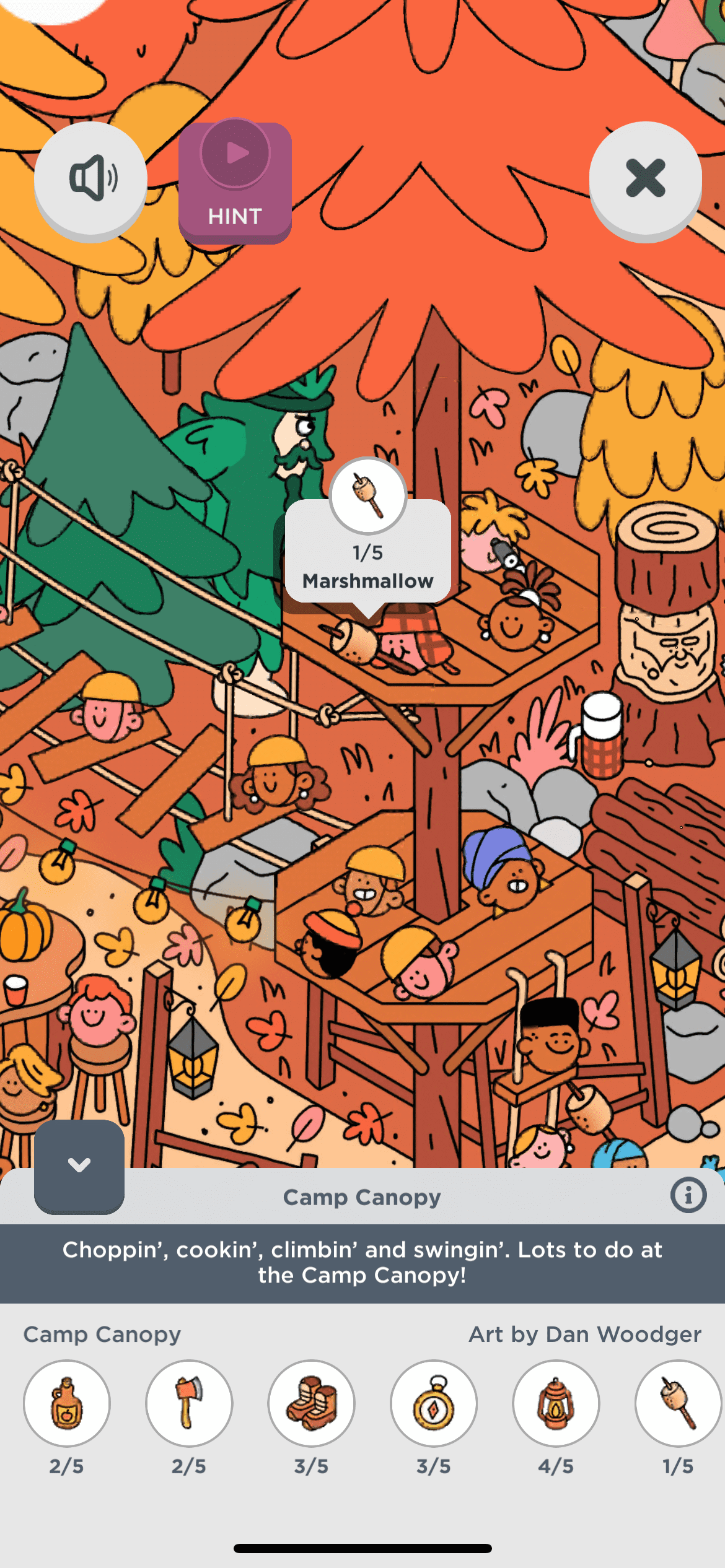The image size is (725, 1568).
Task: Open the Camp Canopy info icon
Action: (688, 1195)
